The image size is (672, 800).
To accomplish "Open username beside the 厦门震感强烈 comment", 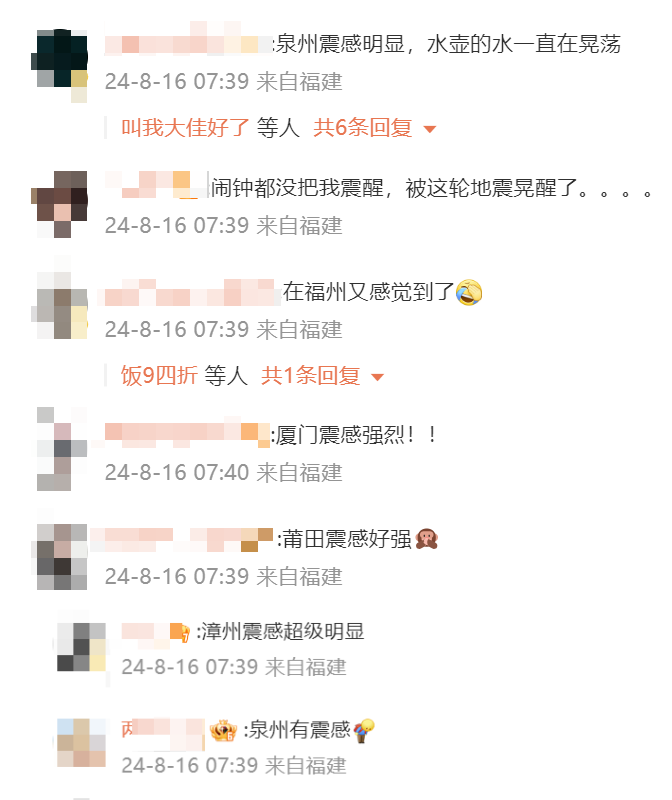I will (186, 434).
